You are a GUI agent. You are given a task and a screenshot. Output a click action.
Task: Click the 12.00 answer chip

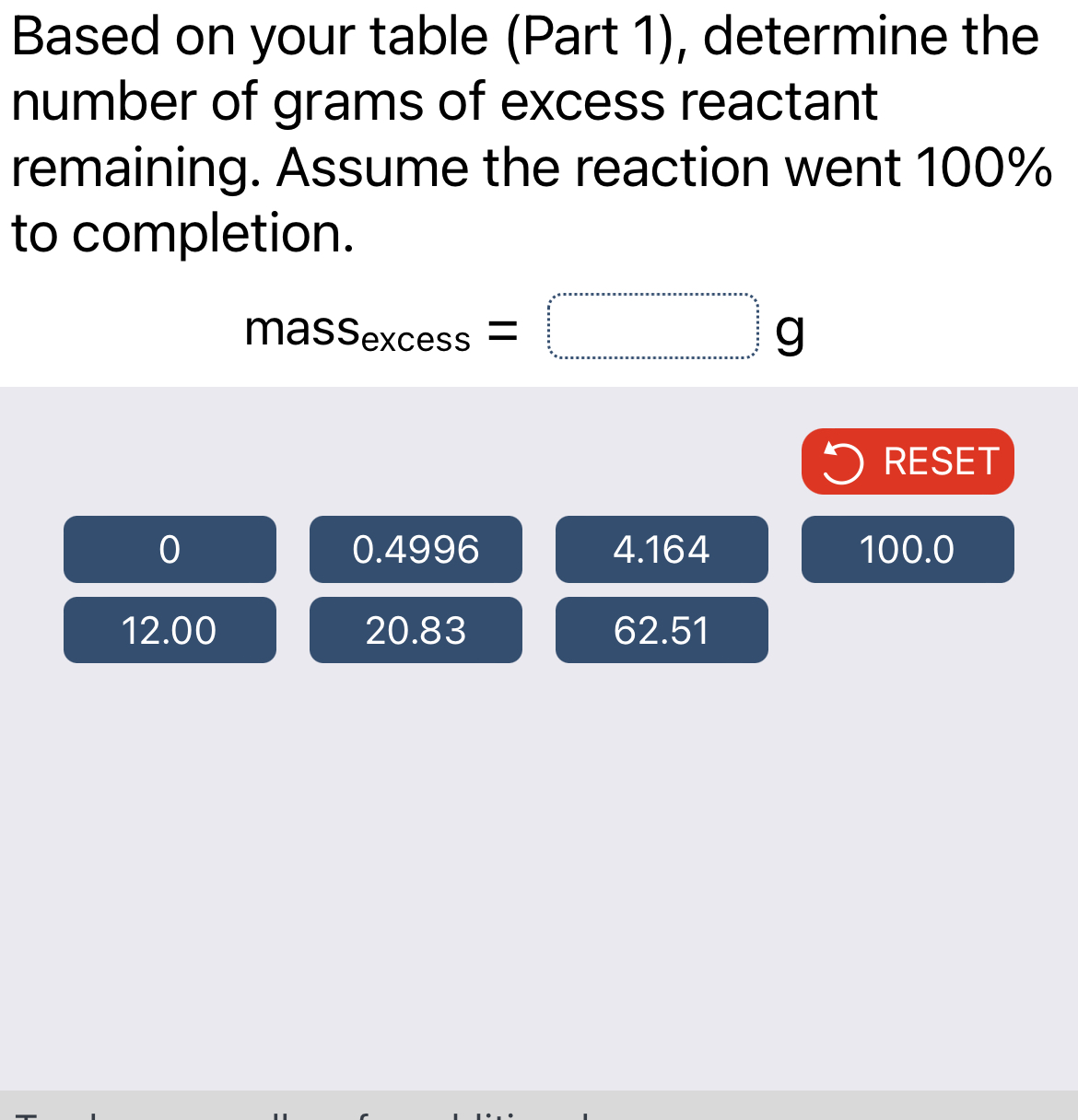pyautogui.click(x=170, y=630)
